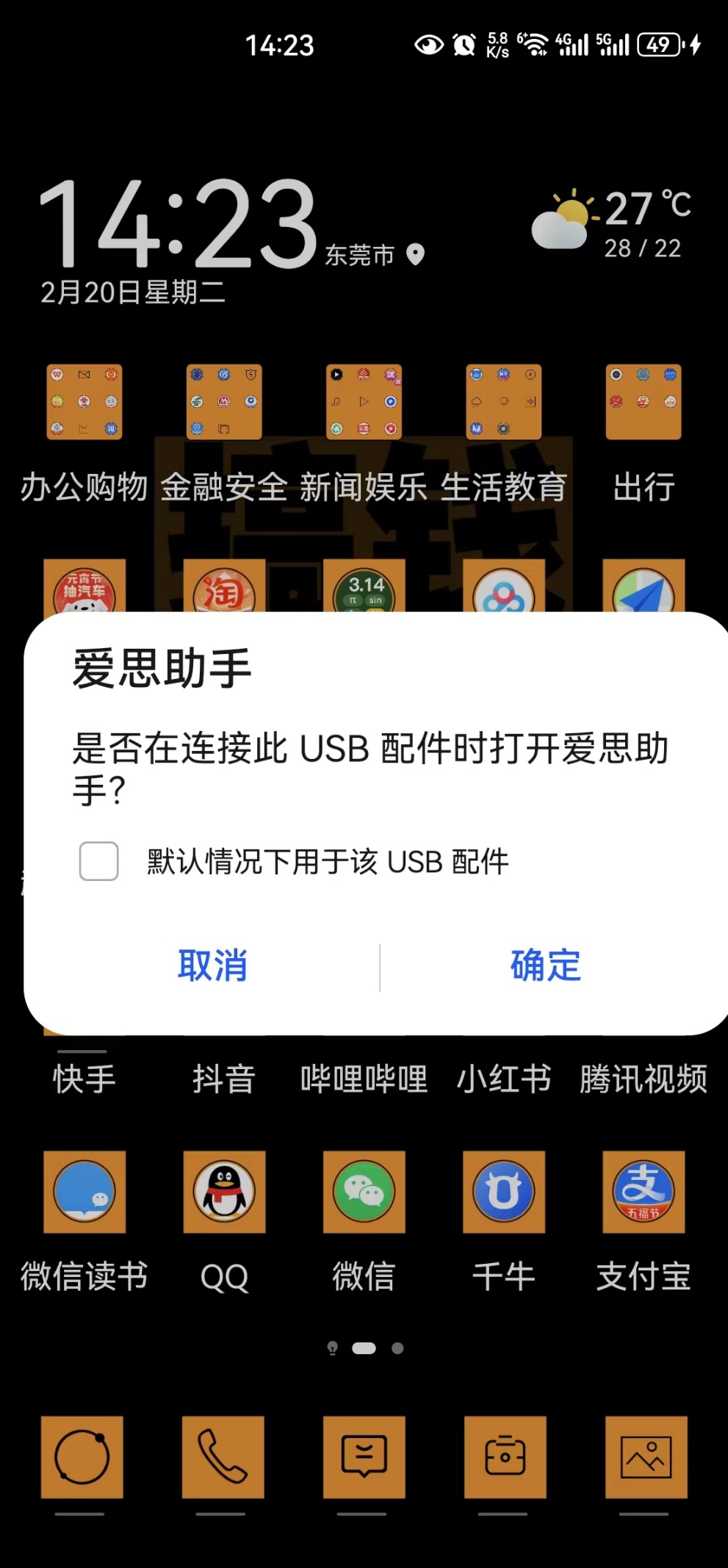Open 微信 app

point(364,1192)
